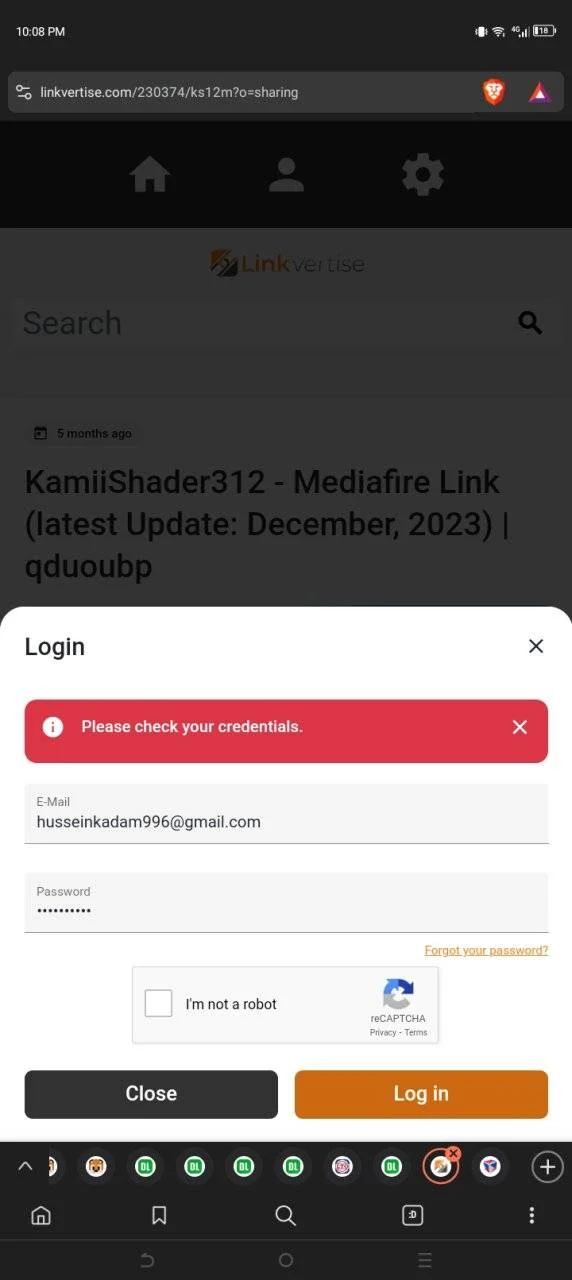Open the browser search
572x1280 pixels.
(285, 1215)
